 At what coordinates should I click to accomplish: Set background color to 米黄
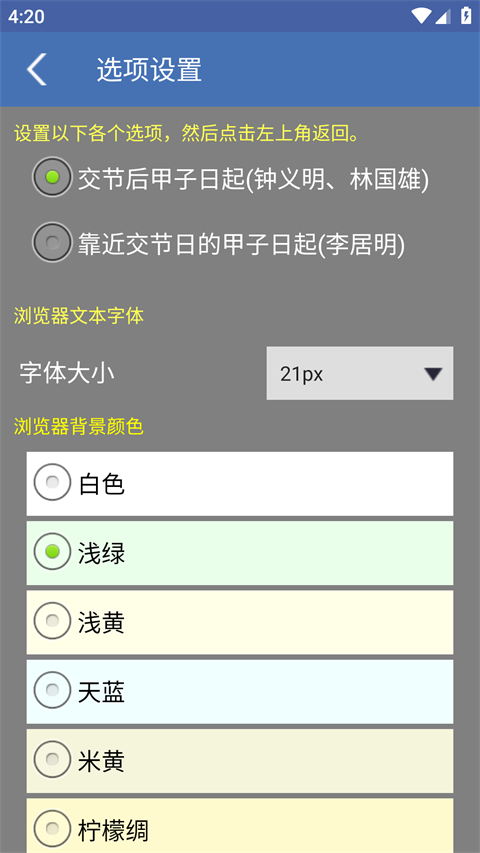click(240, 761)
